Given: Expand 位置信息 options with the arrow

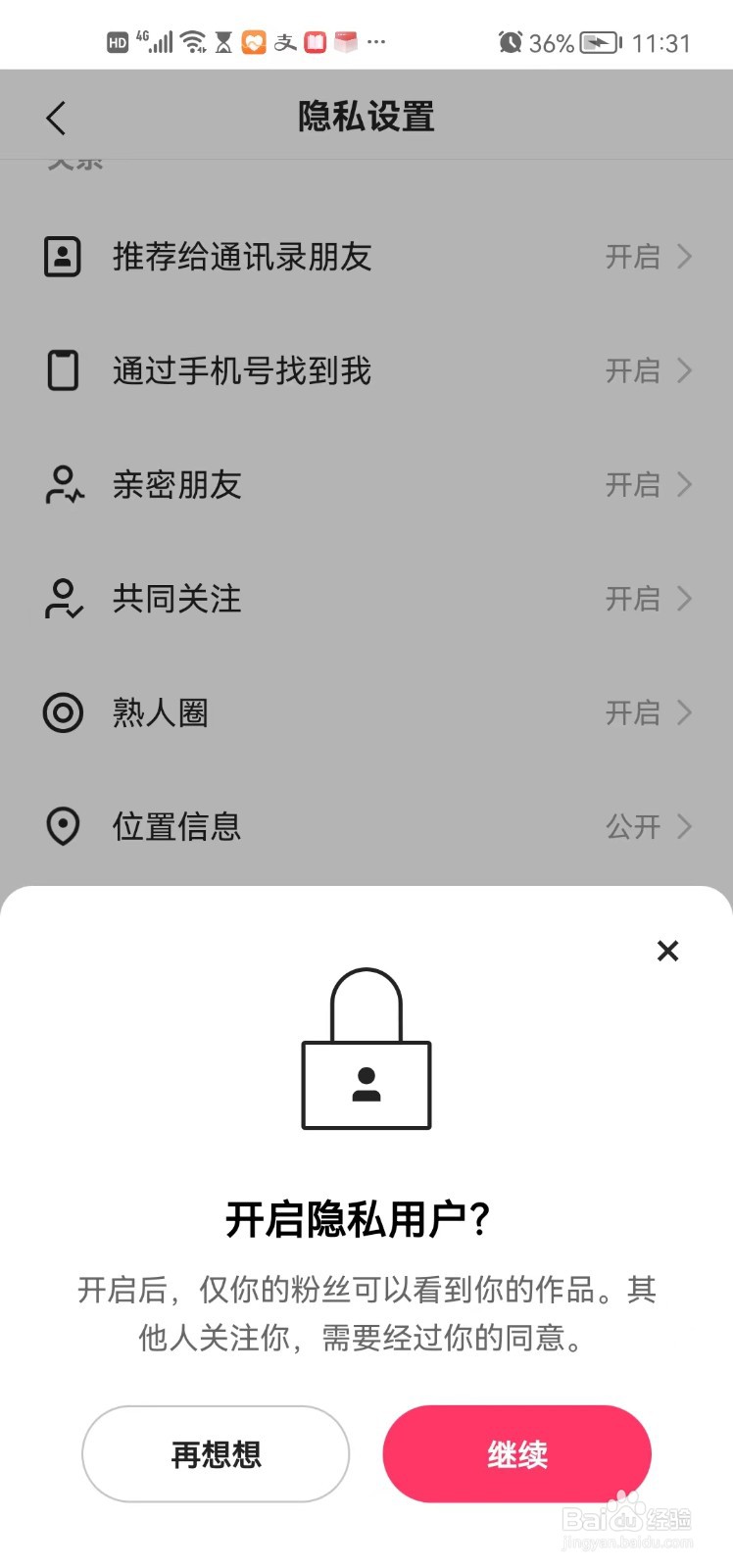Looking at the screenshot, I should tap(683, 826).
